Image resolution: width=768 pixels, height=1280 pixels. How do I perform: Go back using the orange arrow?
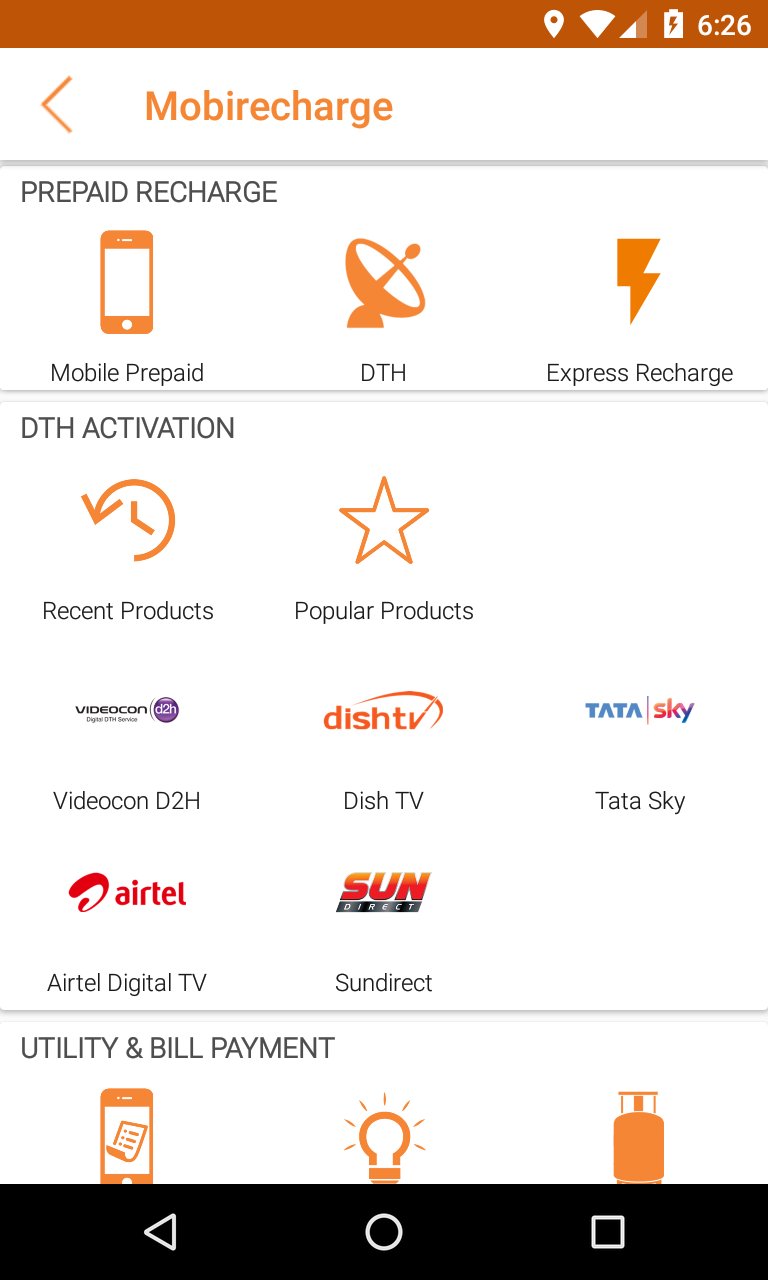click(x=57, y=104)
